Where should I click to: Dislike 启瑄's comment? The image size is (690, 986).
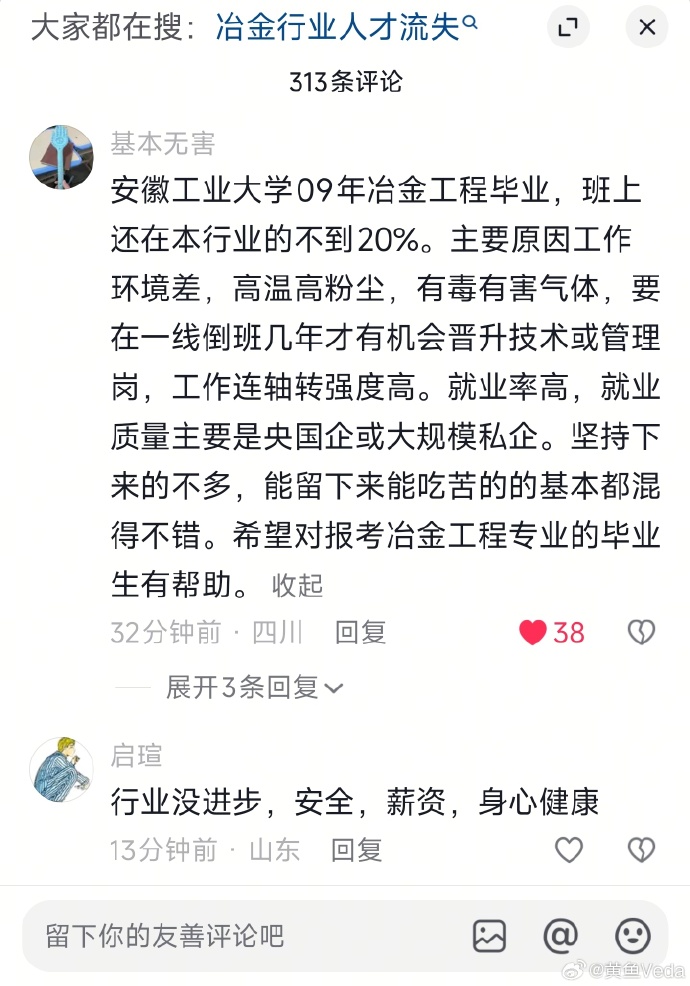(640, 850)
